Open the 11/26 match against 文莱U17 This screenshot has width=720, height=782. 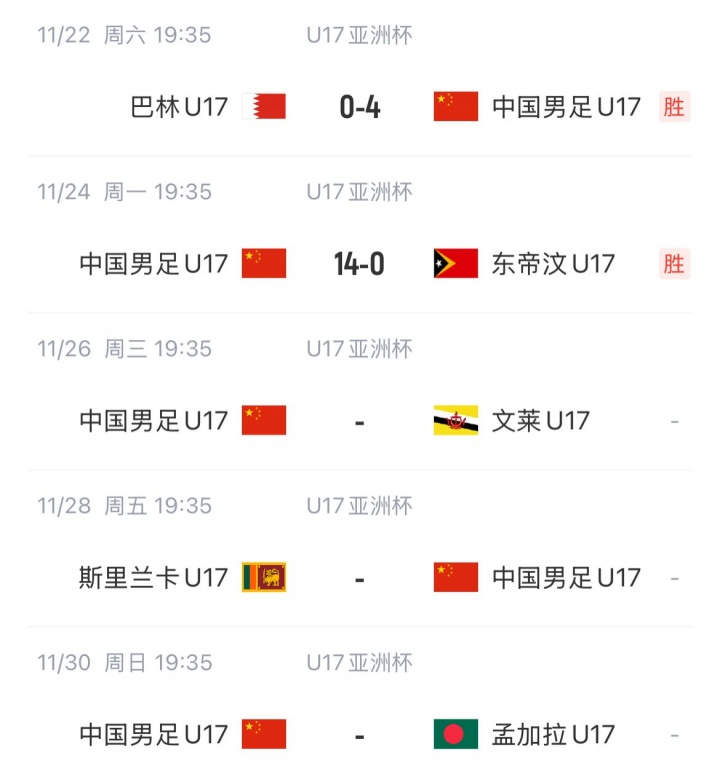coord(360,420)
